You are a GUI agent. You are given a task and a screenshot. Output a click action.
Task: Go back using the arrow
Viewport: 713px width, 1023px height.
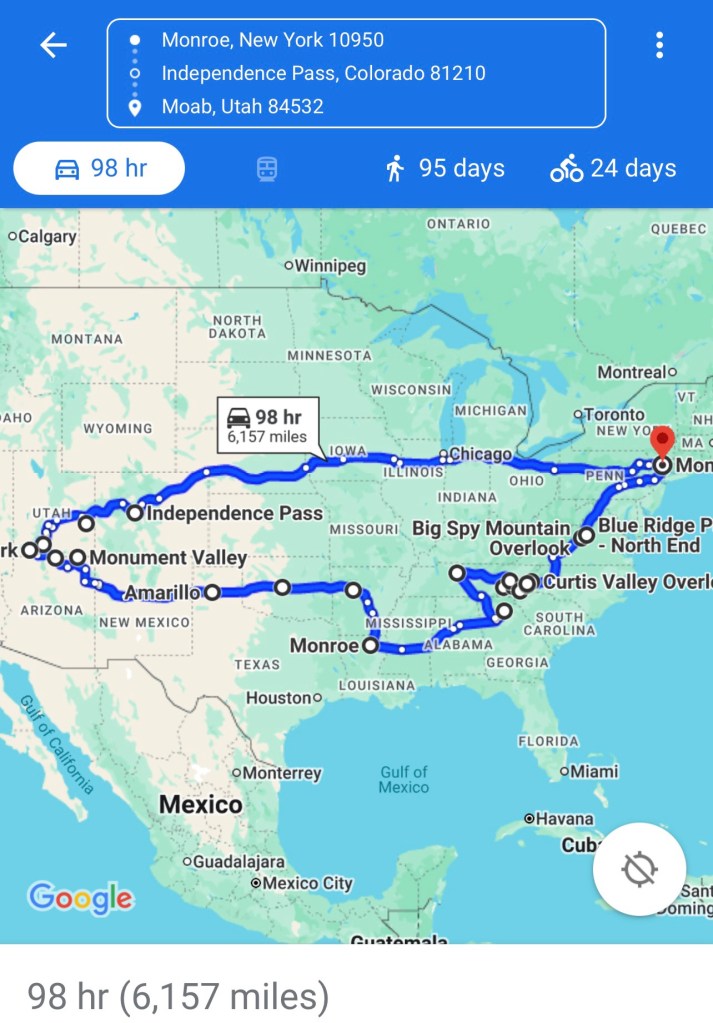point(53,45)
